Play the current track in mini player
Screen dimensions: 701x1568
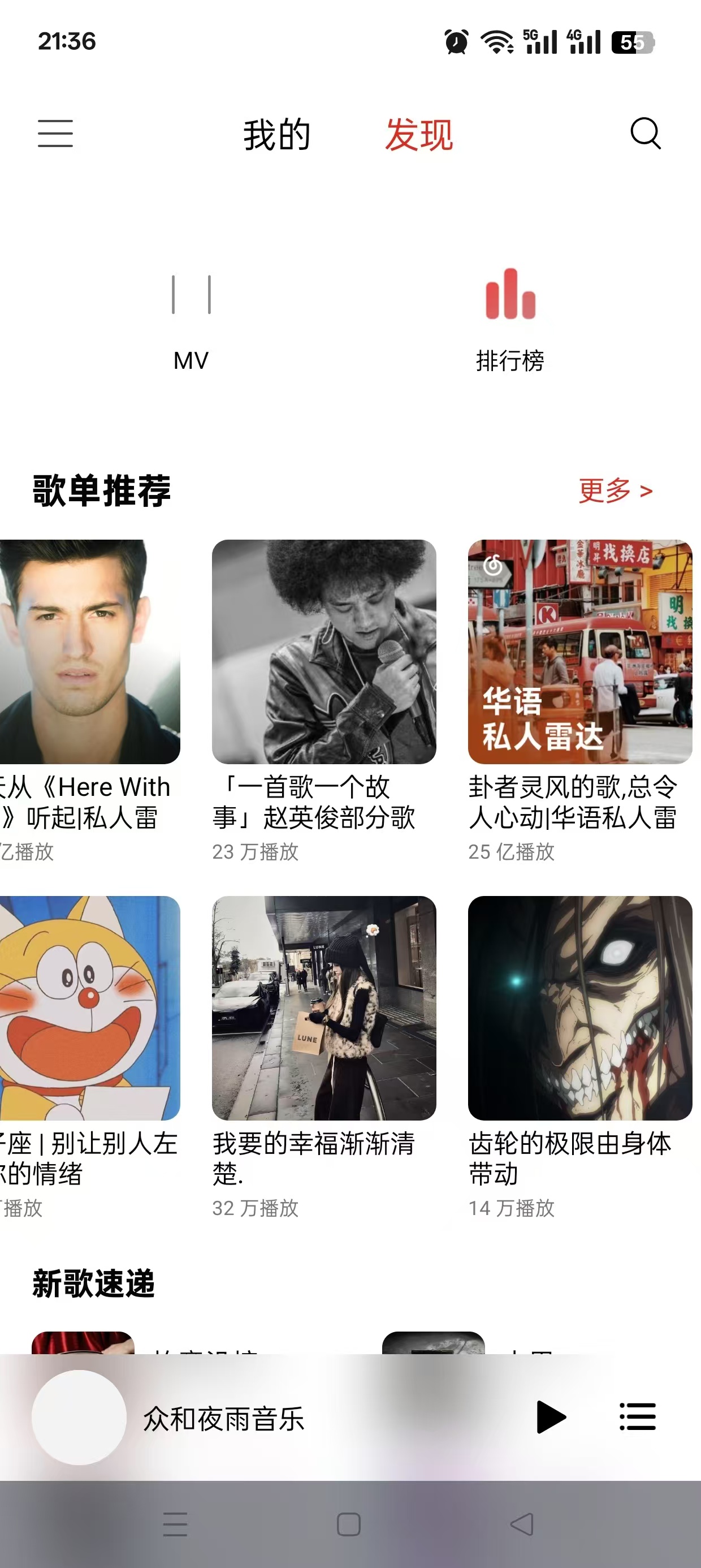(x=551, y=1417)
